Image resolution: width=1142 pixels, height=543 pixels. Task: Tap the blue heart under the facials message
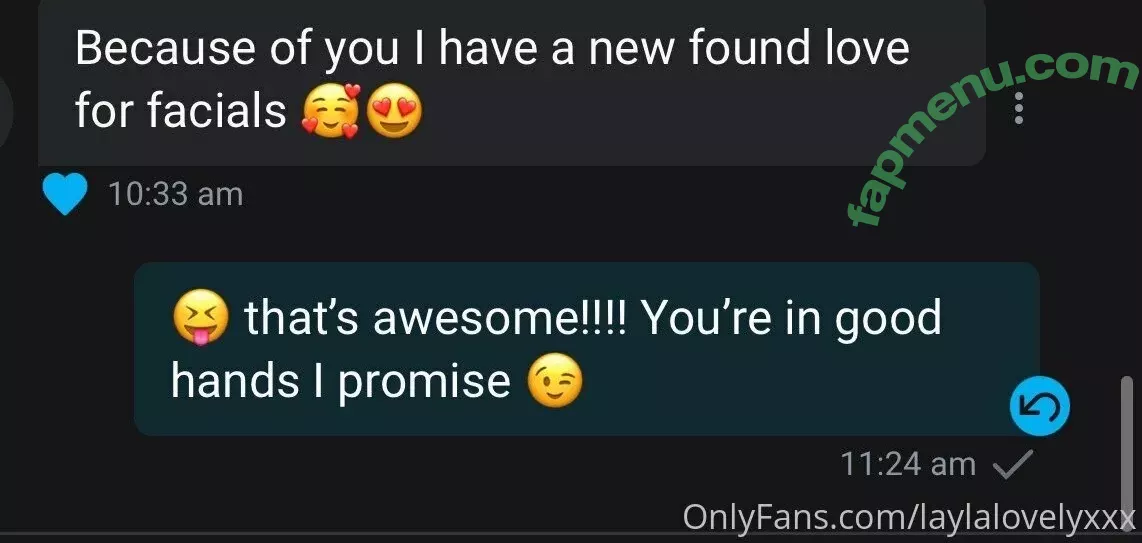pos(66,195)
